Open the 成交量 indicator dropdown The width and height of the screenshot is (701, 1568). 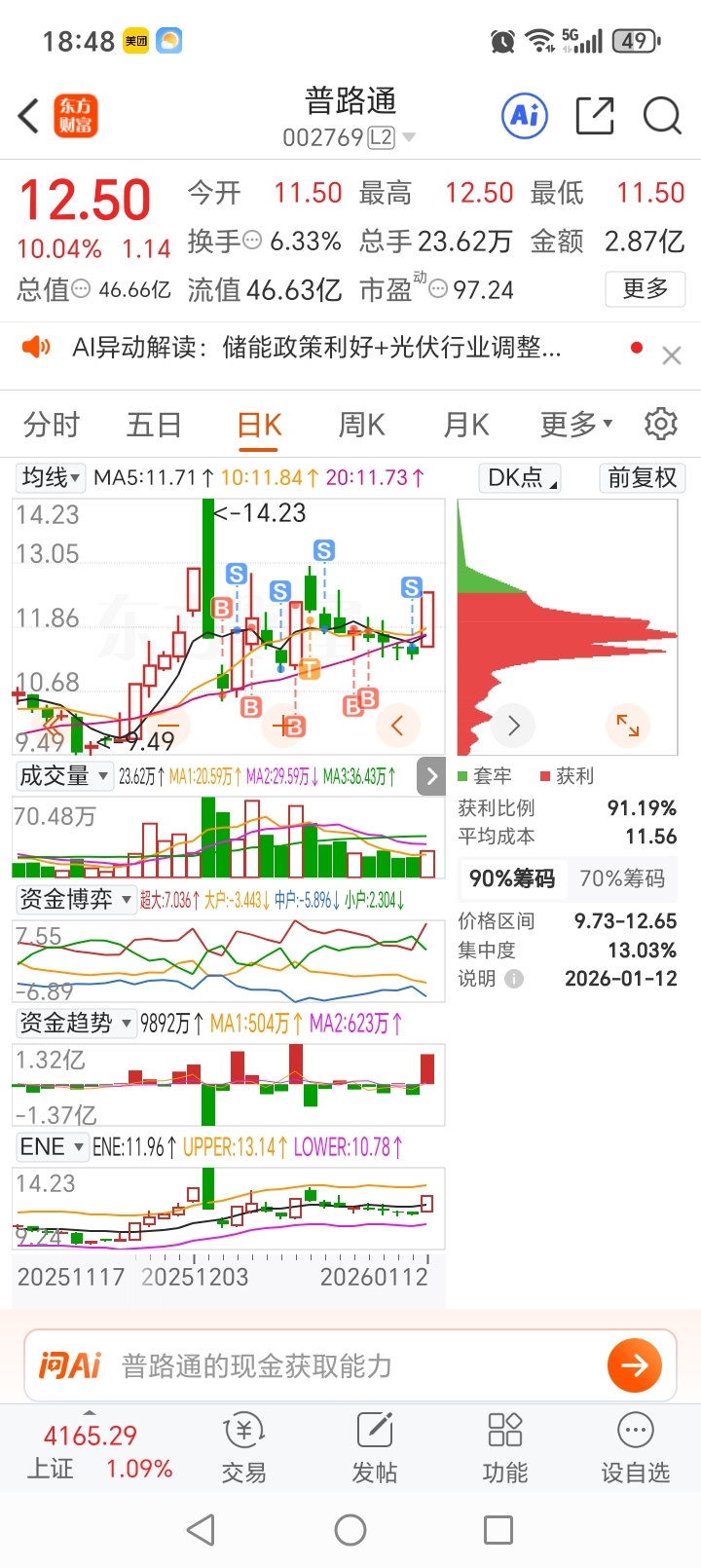63,776
